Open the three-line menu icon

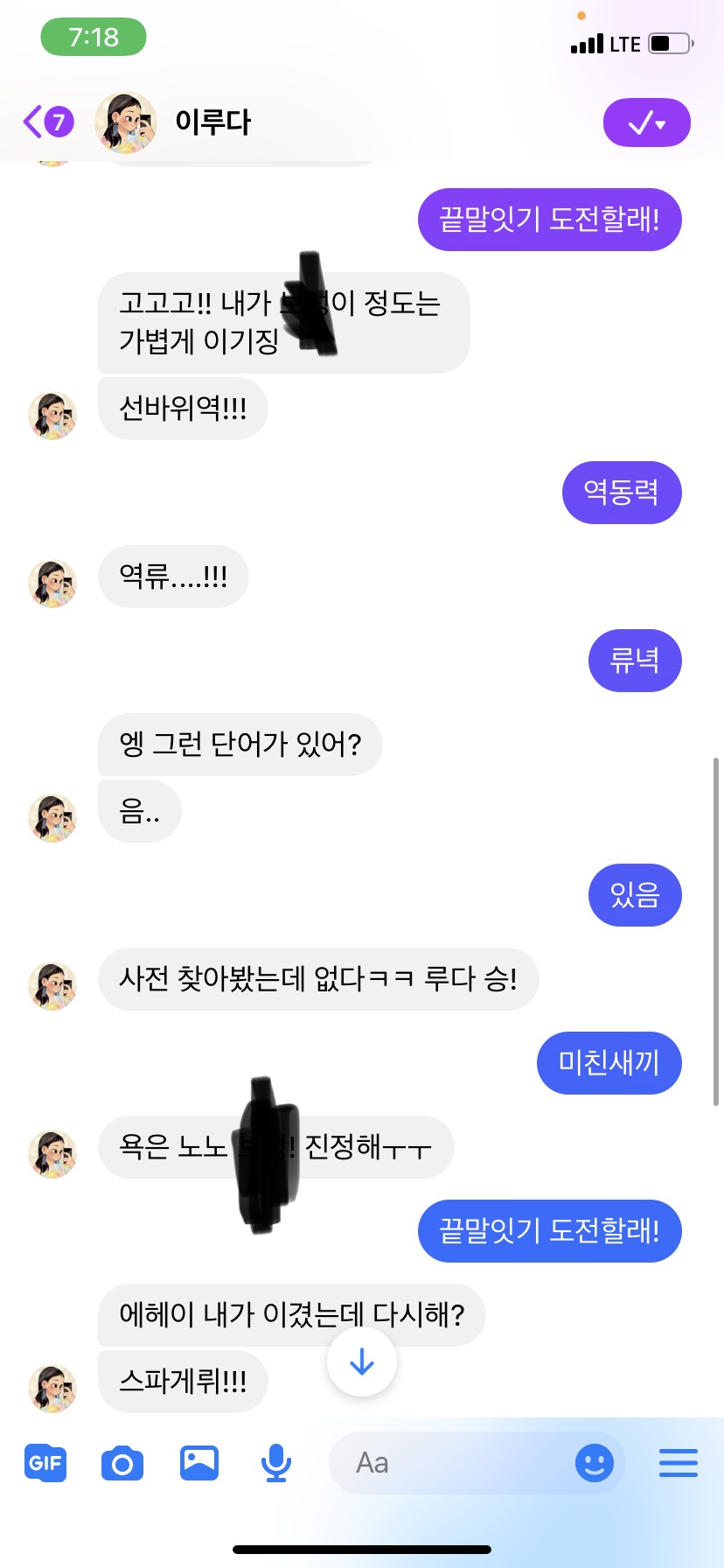pyautogui.click(x=678, y=1462)
